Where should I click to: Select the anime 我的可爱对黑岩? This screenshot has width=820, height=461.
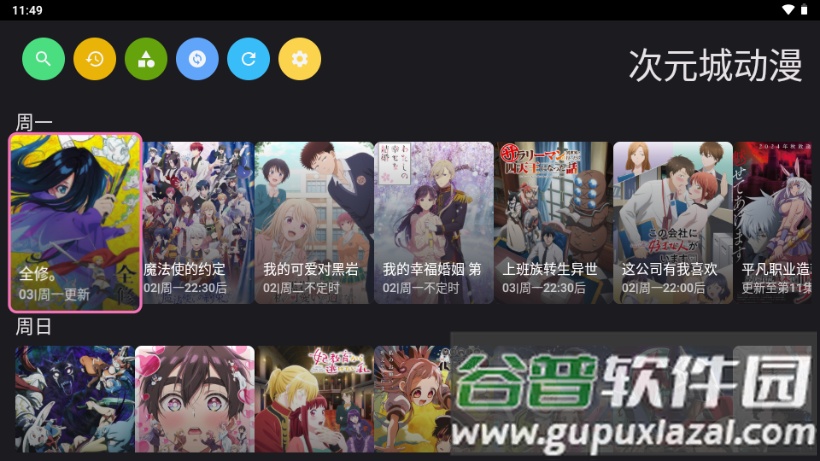point(314,222)
